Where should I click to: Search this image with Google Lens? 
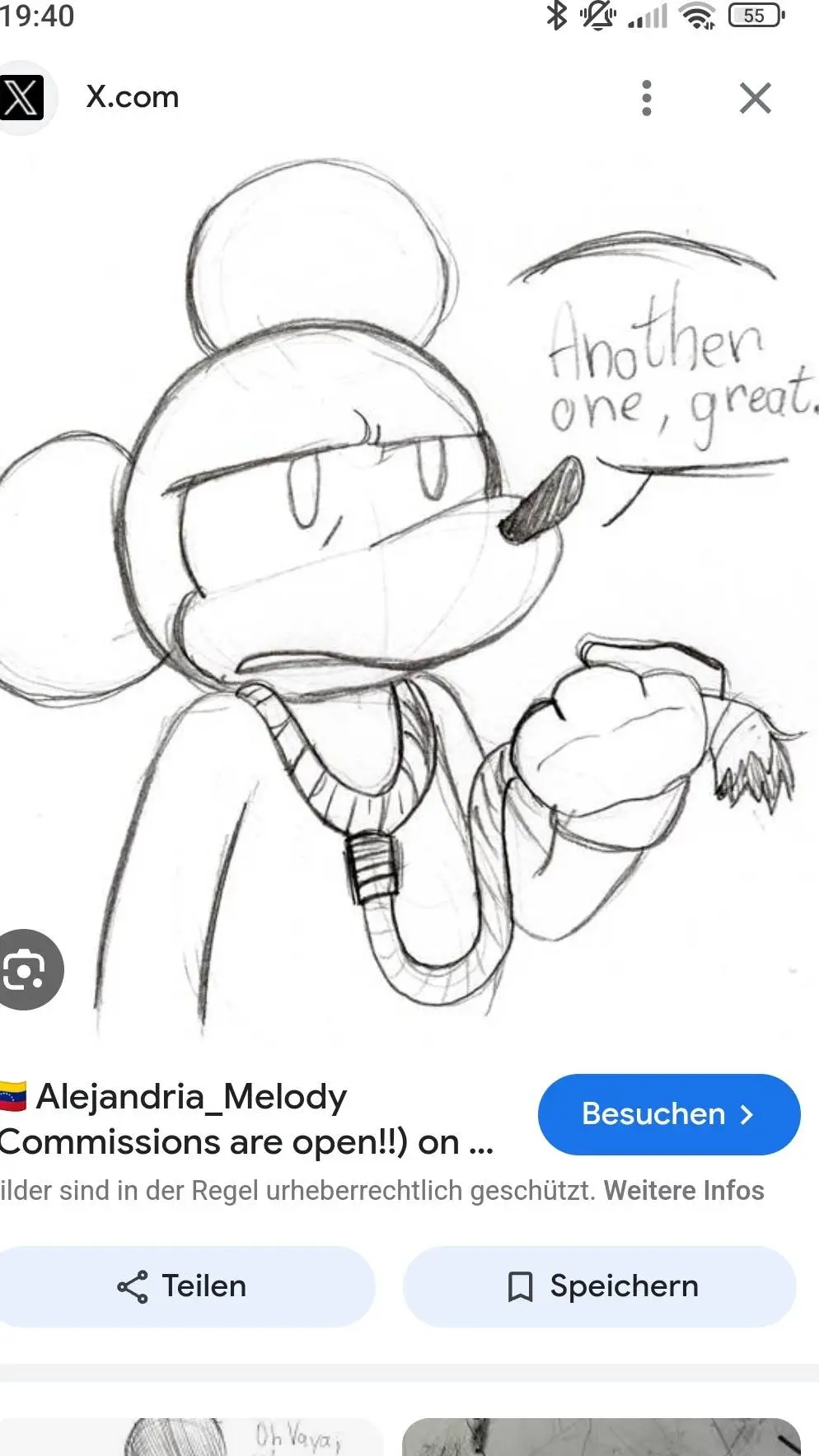coord(26,969)
